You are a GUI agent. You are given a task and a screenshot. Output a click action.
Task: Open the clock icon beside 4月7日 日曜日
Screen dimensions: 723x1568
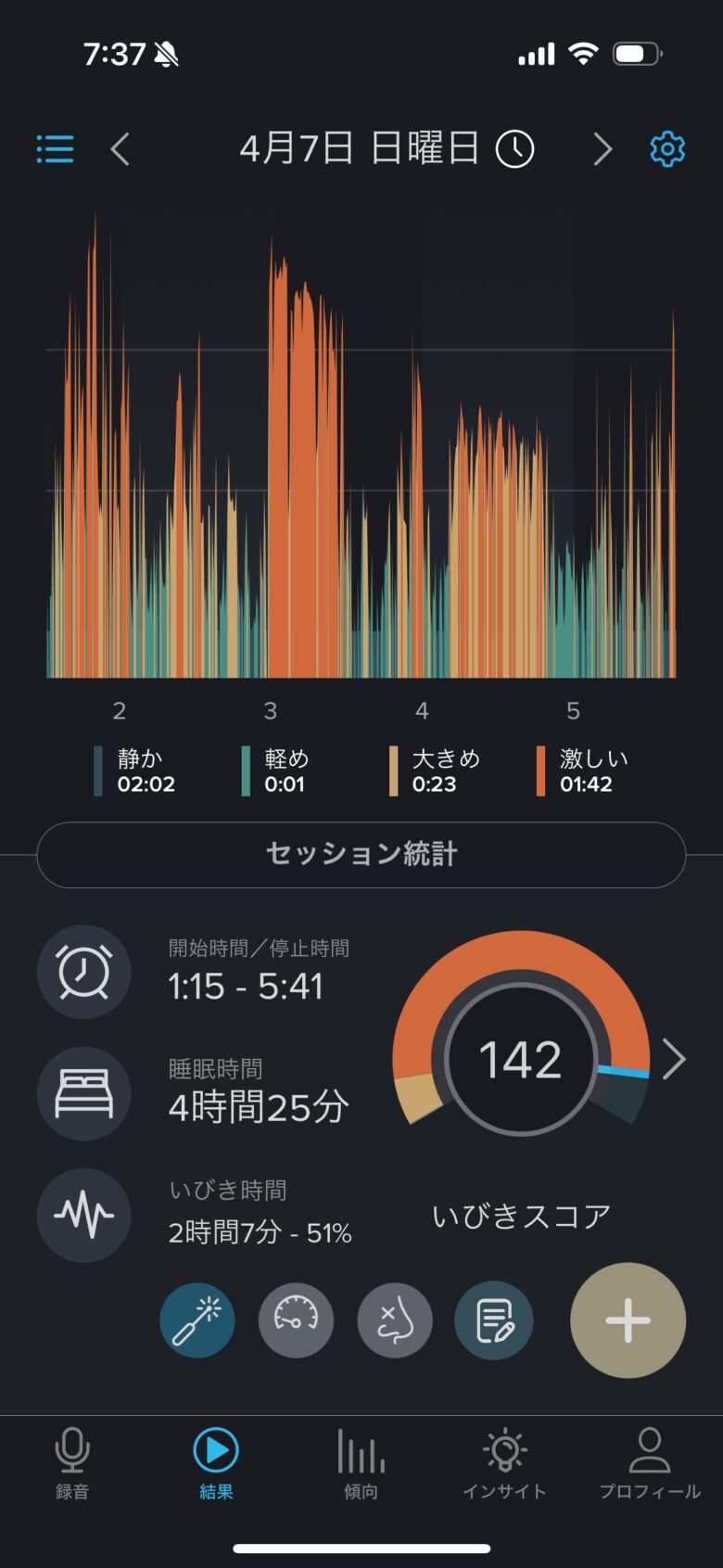pos(515,148)
